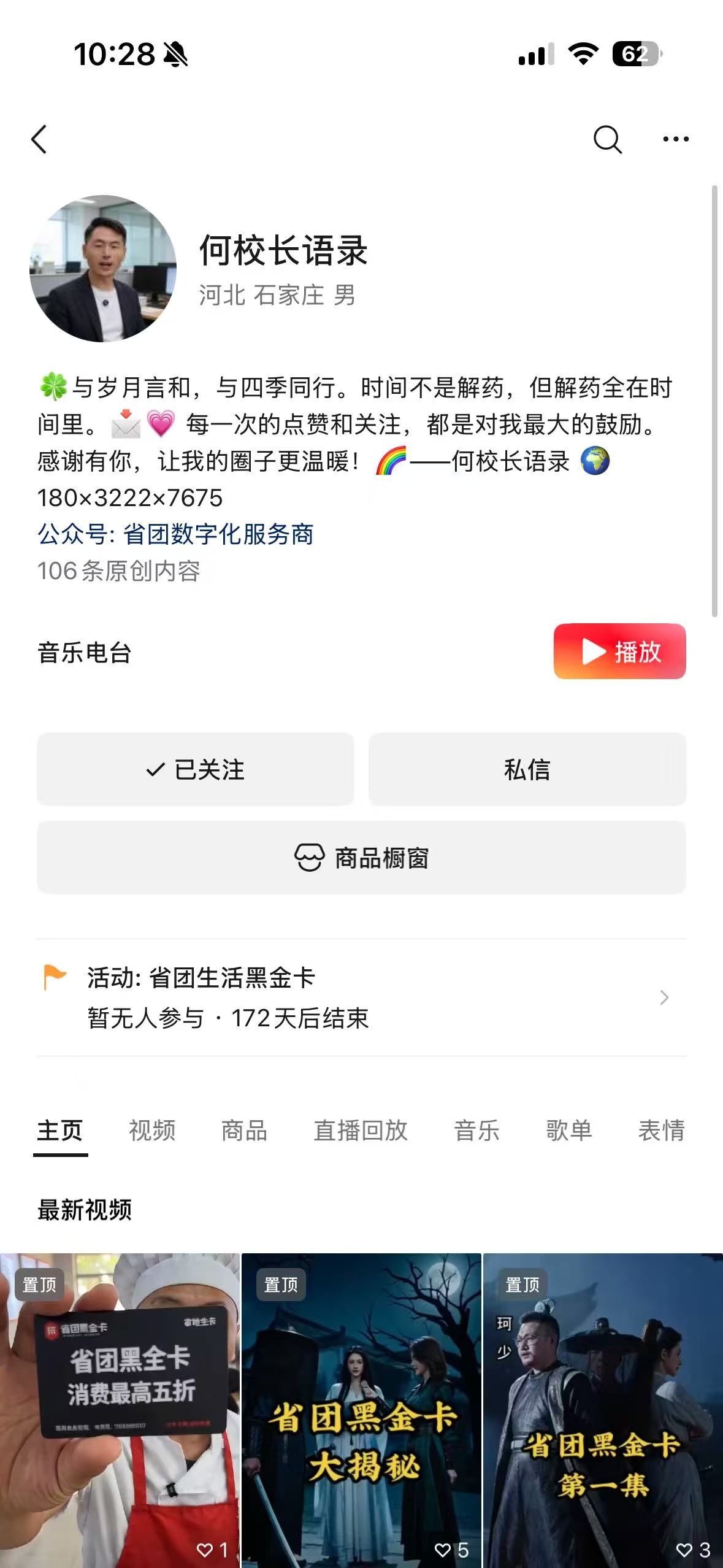View 何校长语录 profile avatar
The image size is (723, 1568).
tap(103, 269)
